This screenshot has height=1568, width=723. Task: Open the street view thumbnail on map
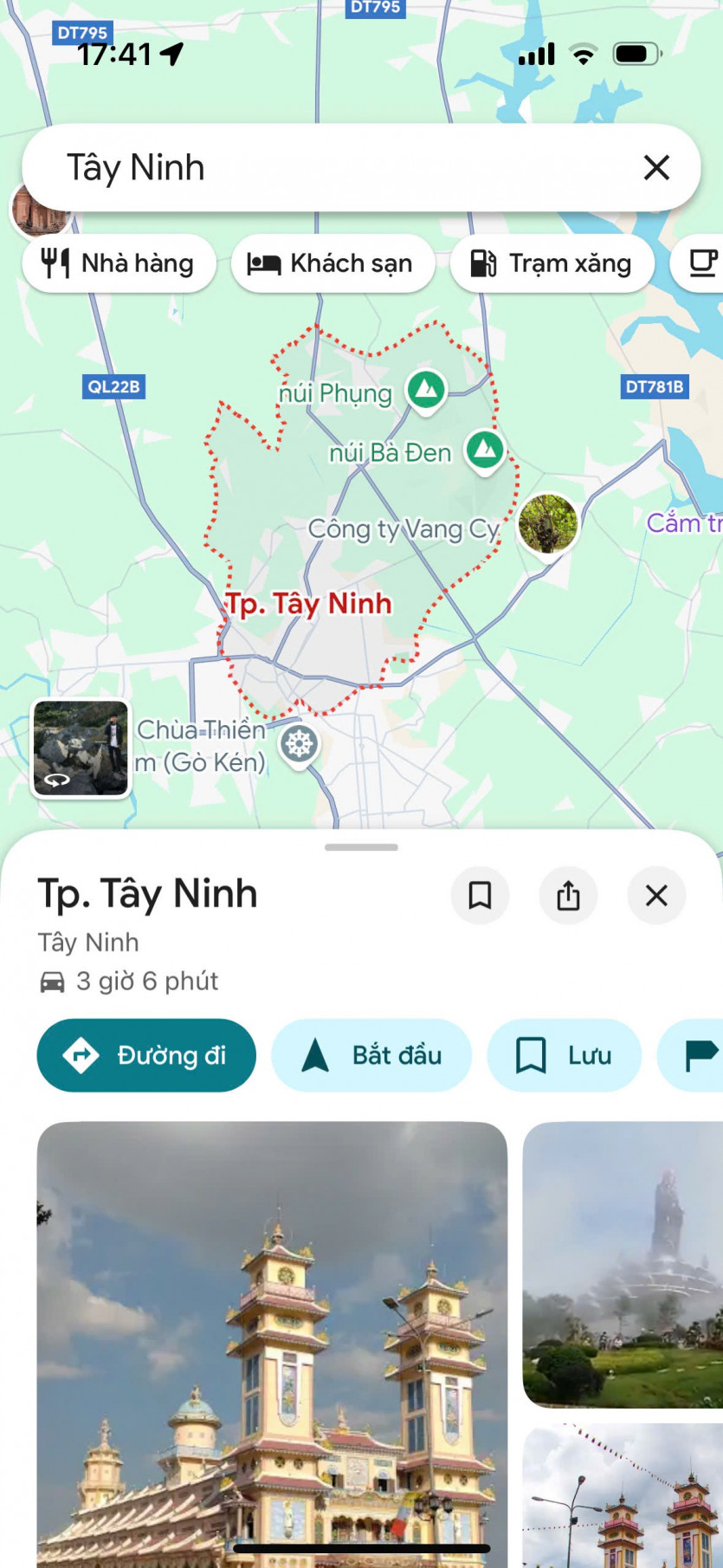tap(81, 748)
